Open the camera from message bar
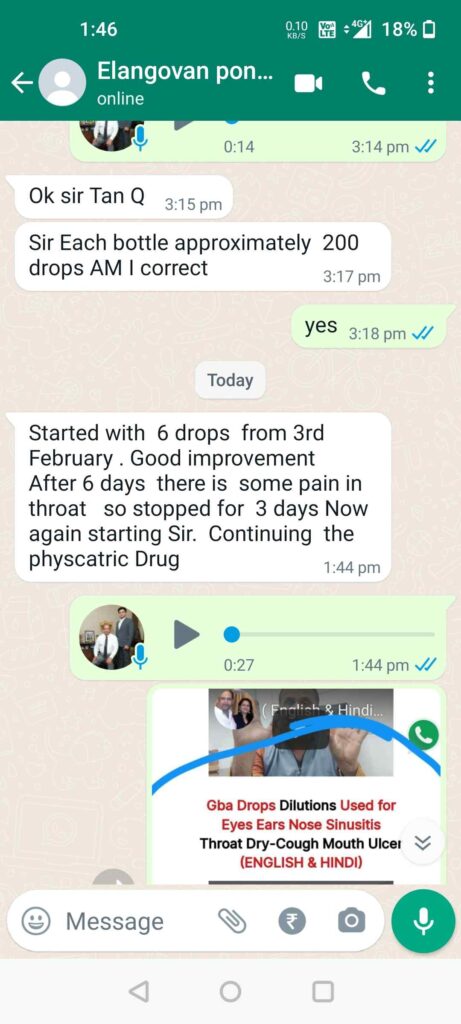 pos(351,921)
